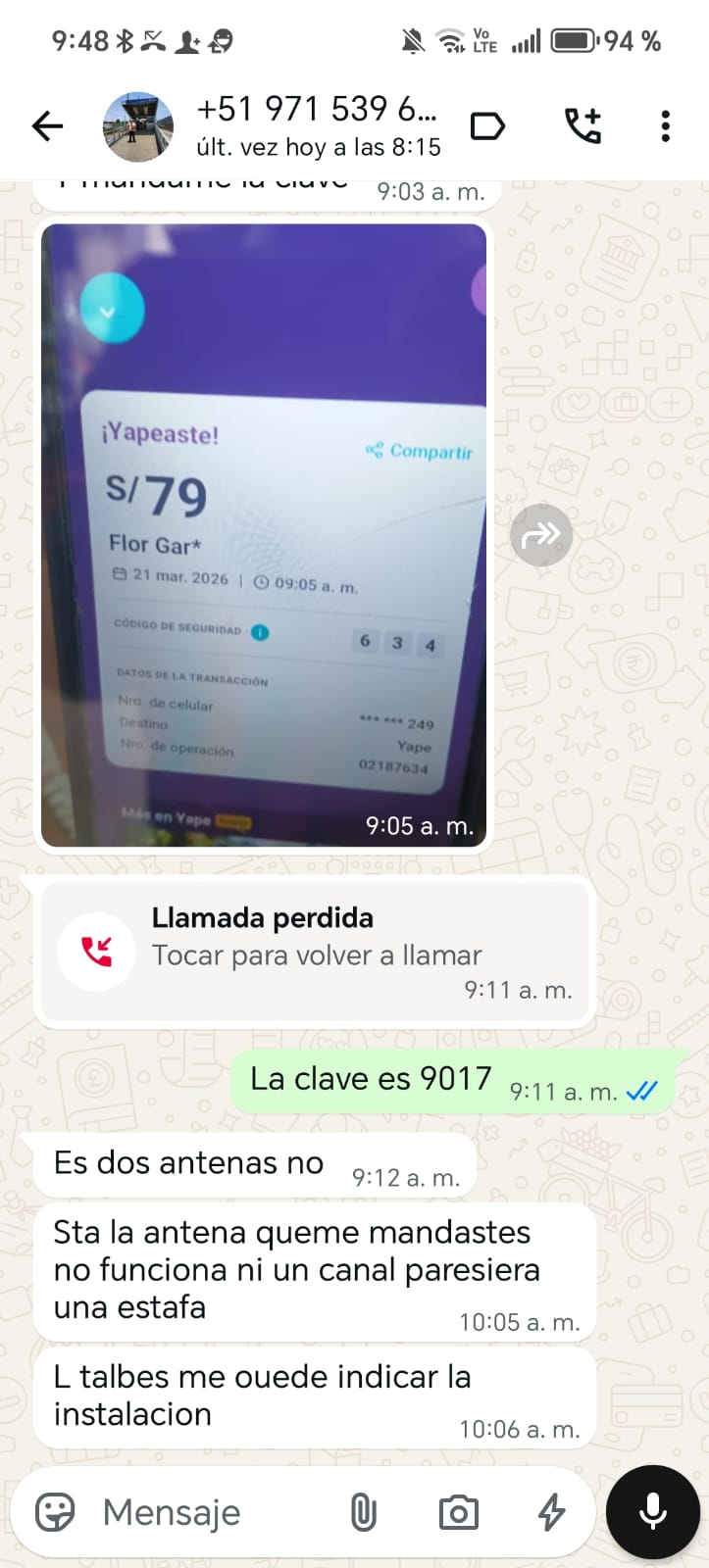The height and width of the screenshot is (1568, 709).
Task: Open the Yape receipt image
Action: 263,534
